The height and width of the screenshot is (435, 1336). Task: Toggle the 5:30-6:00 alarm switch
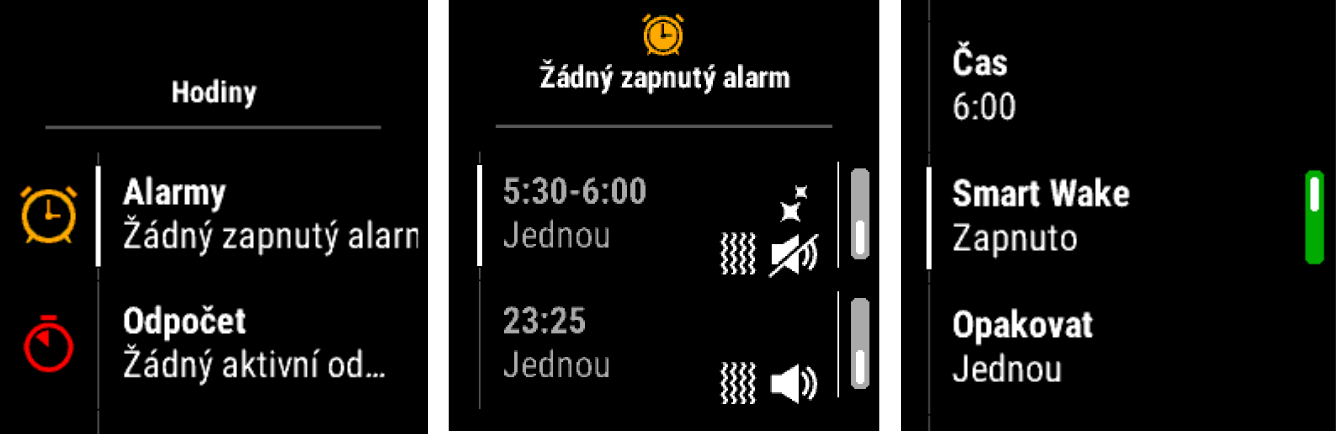(x=859, y=215)
